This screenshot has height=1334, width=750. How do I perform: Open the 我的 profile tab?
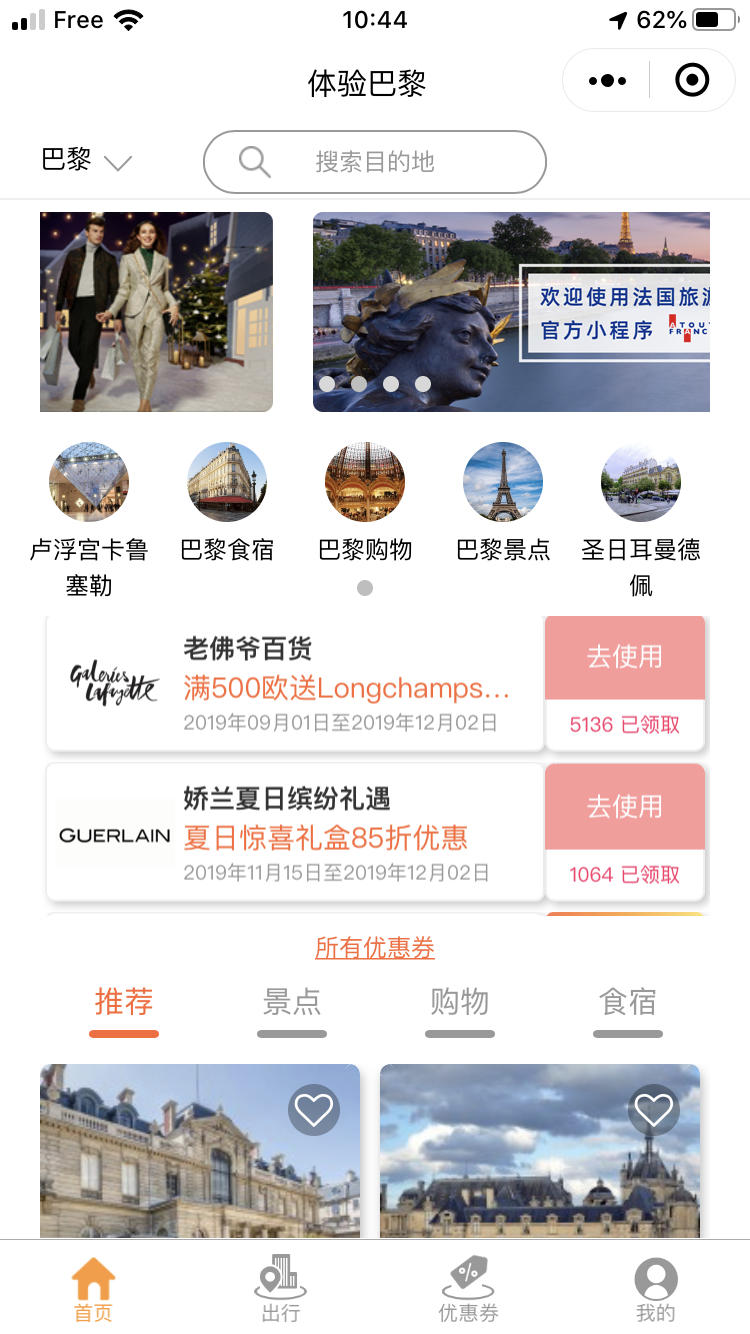(x=656, y=1289)
